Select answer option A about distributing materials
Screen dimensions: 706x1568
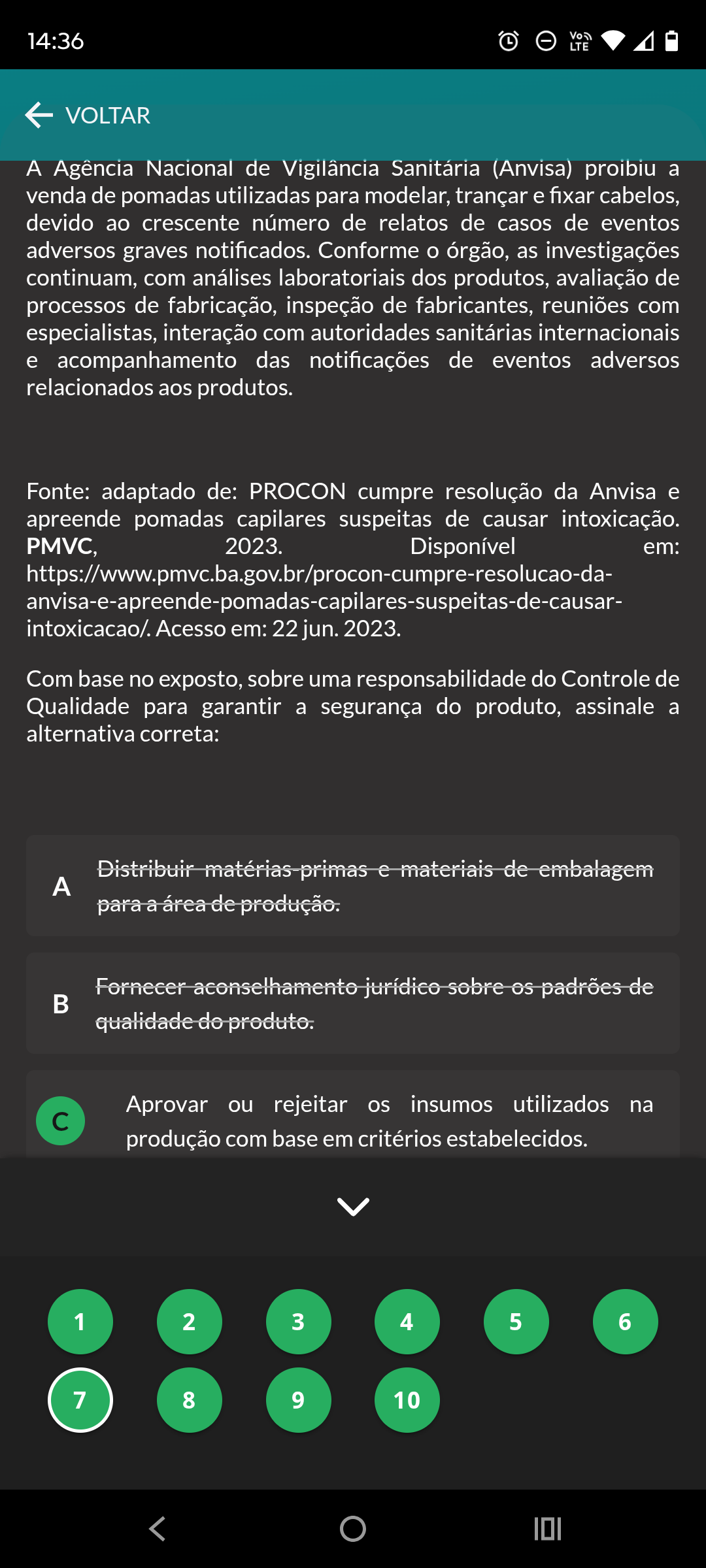click(353, 886)
